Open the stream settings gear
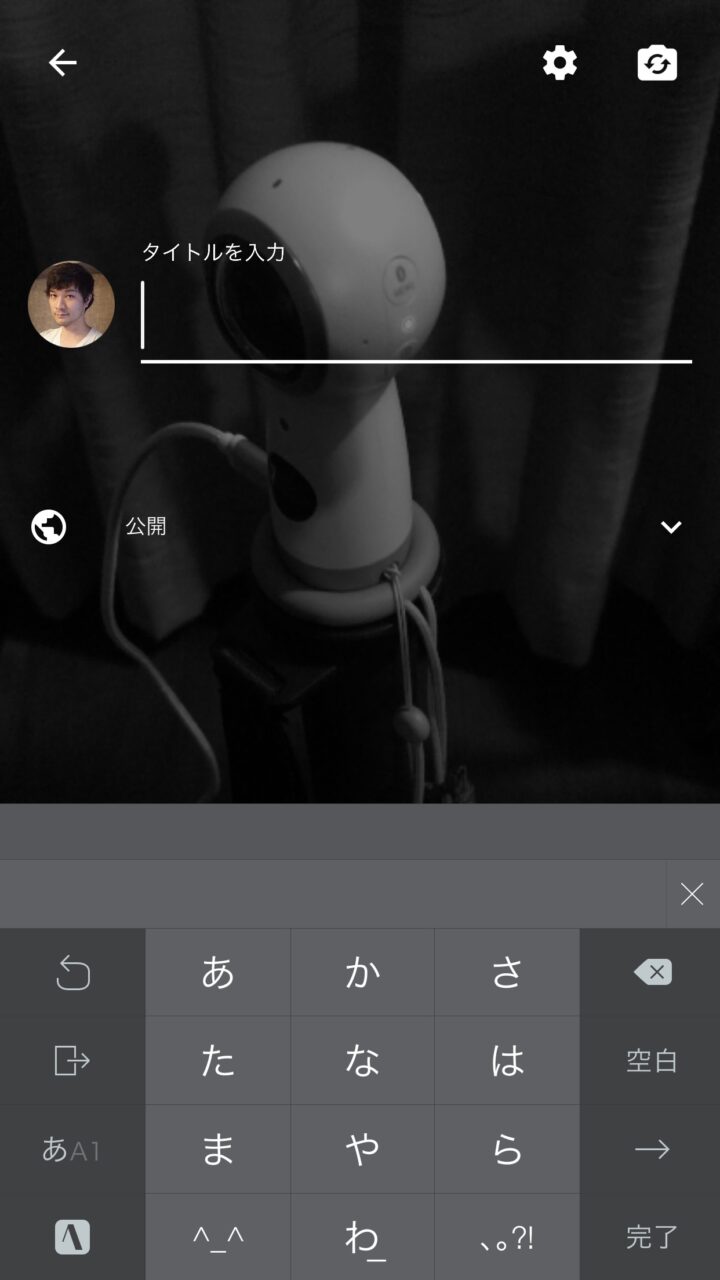The image size is (720, 1280). pos(560,63)
